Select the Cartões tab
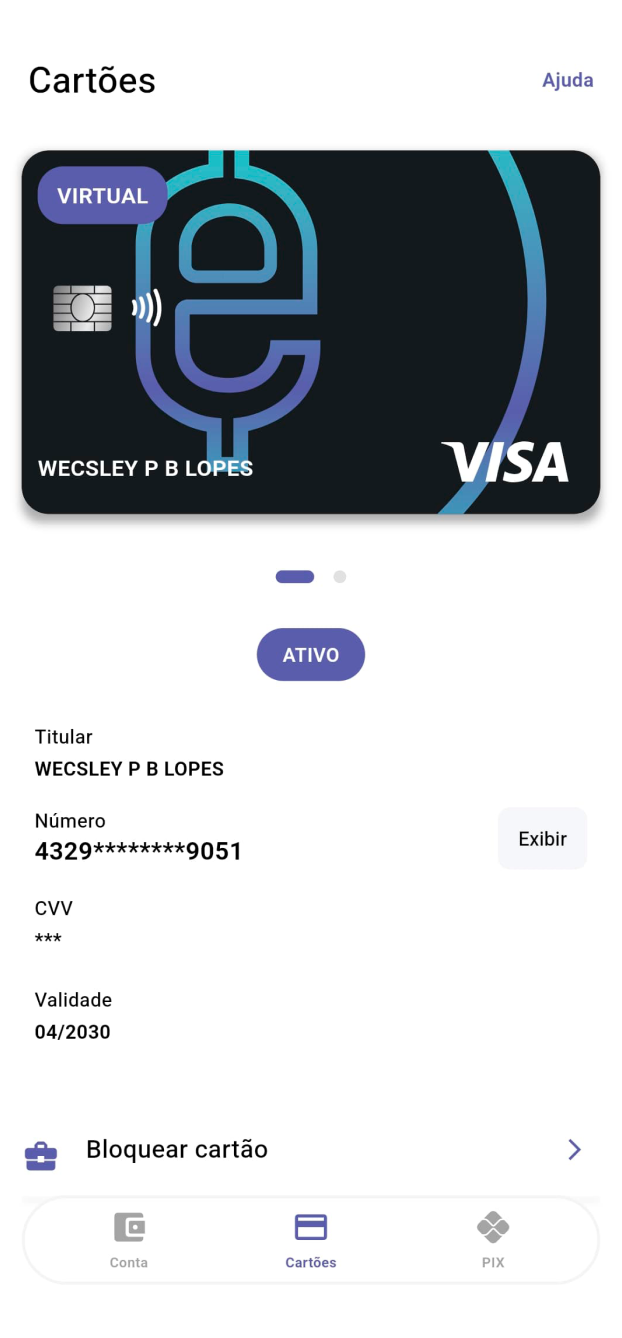622x1338 pixels. click(311, 1240)
